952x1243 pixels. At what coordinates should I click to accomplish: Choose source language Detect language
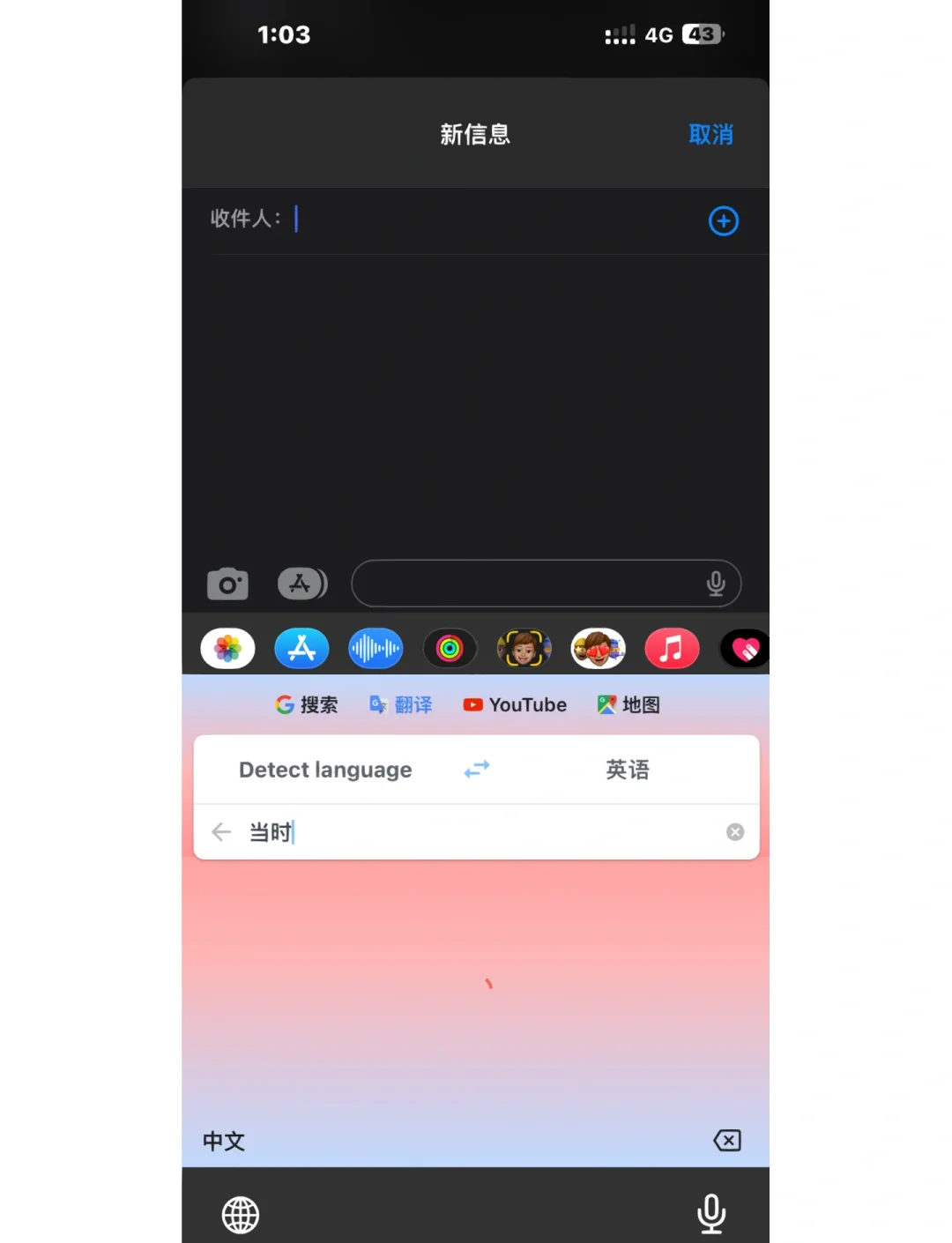[325, 770]
